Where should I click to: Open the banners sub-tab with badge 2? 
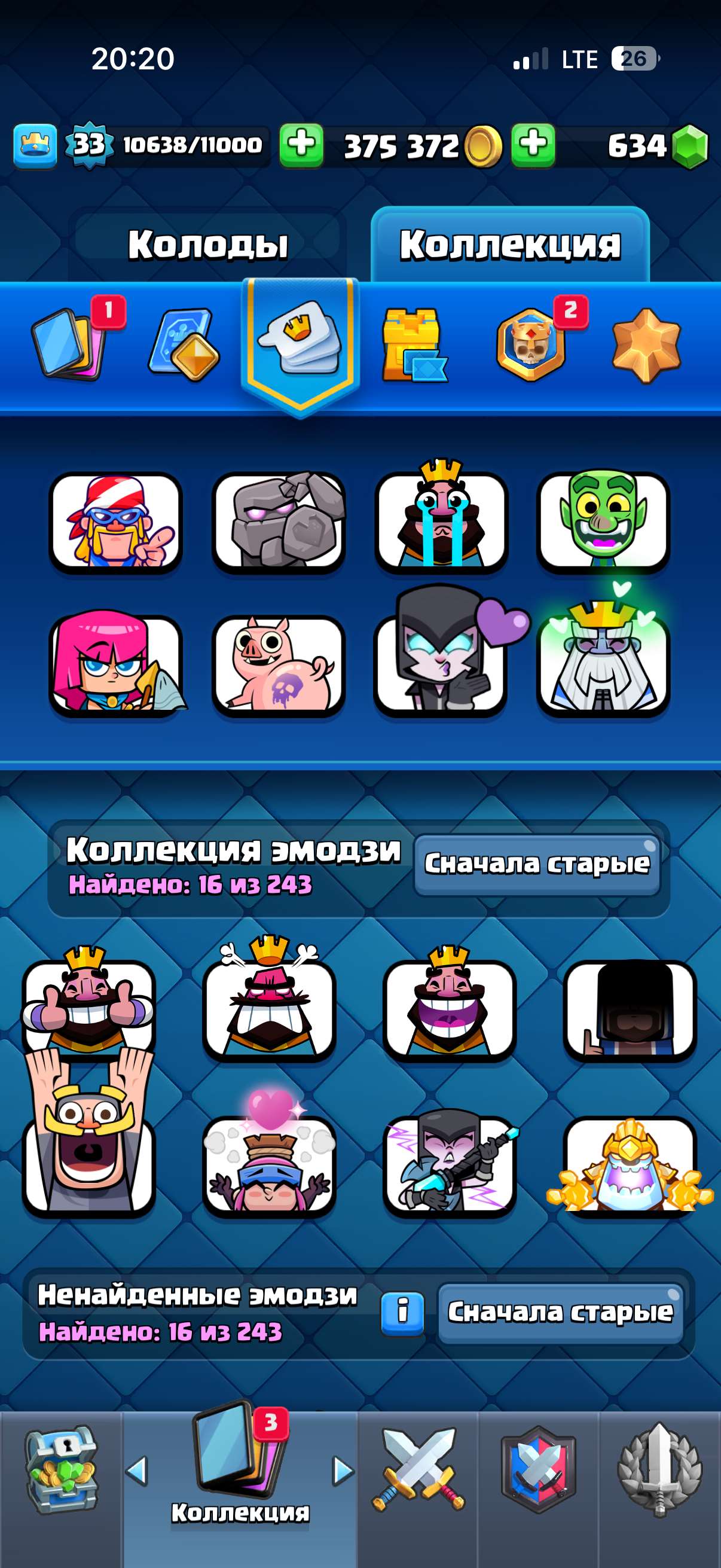[x=531, y=347]
